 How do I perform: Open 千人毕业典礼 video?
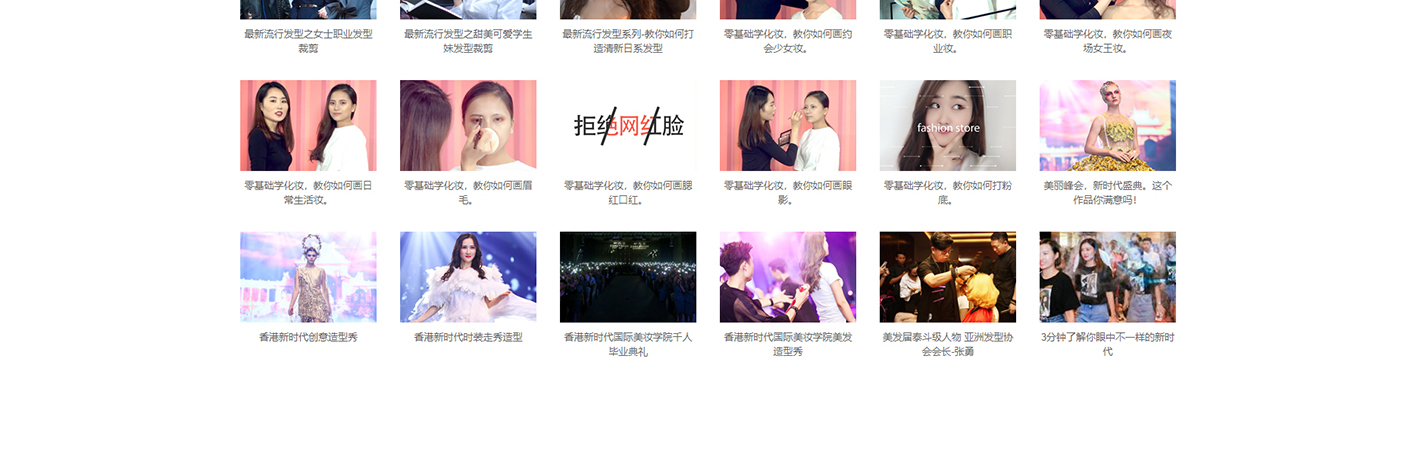[628, 277]
